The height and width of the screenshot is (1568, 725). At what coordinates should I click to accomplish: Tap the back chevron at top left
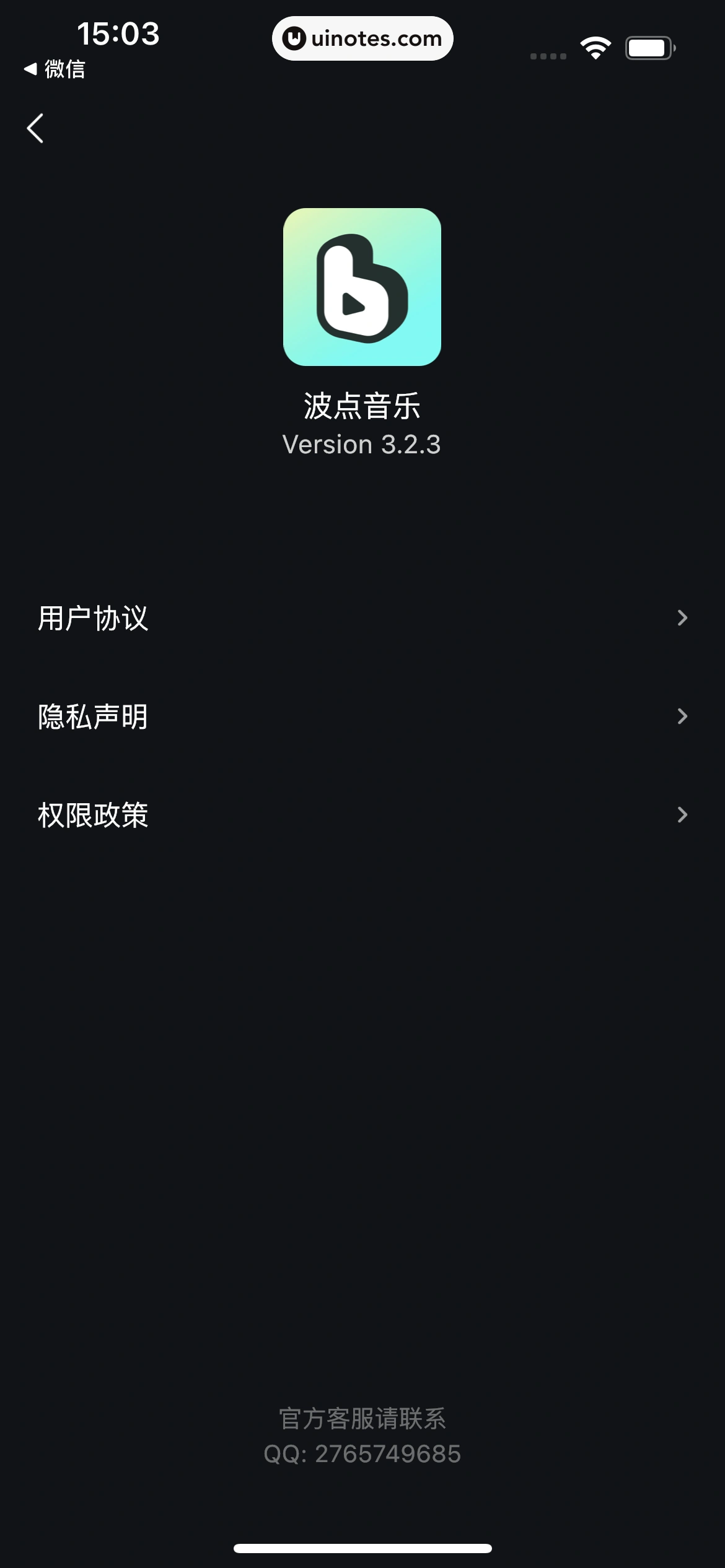(x=35, y=128)
